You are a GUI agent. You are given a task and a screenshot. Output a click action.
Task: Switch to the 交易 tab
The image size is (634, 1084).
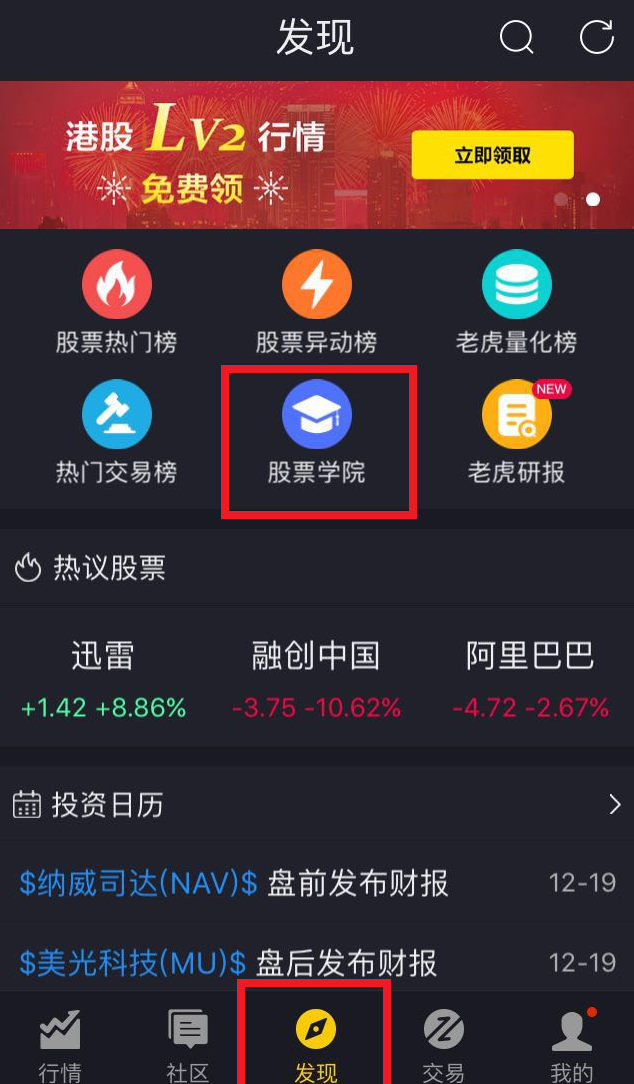point(444,1044)
